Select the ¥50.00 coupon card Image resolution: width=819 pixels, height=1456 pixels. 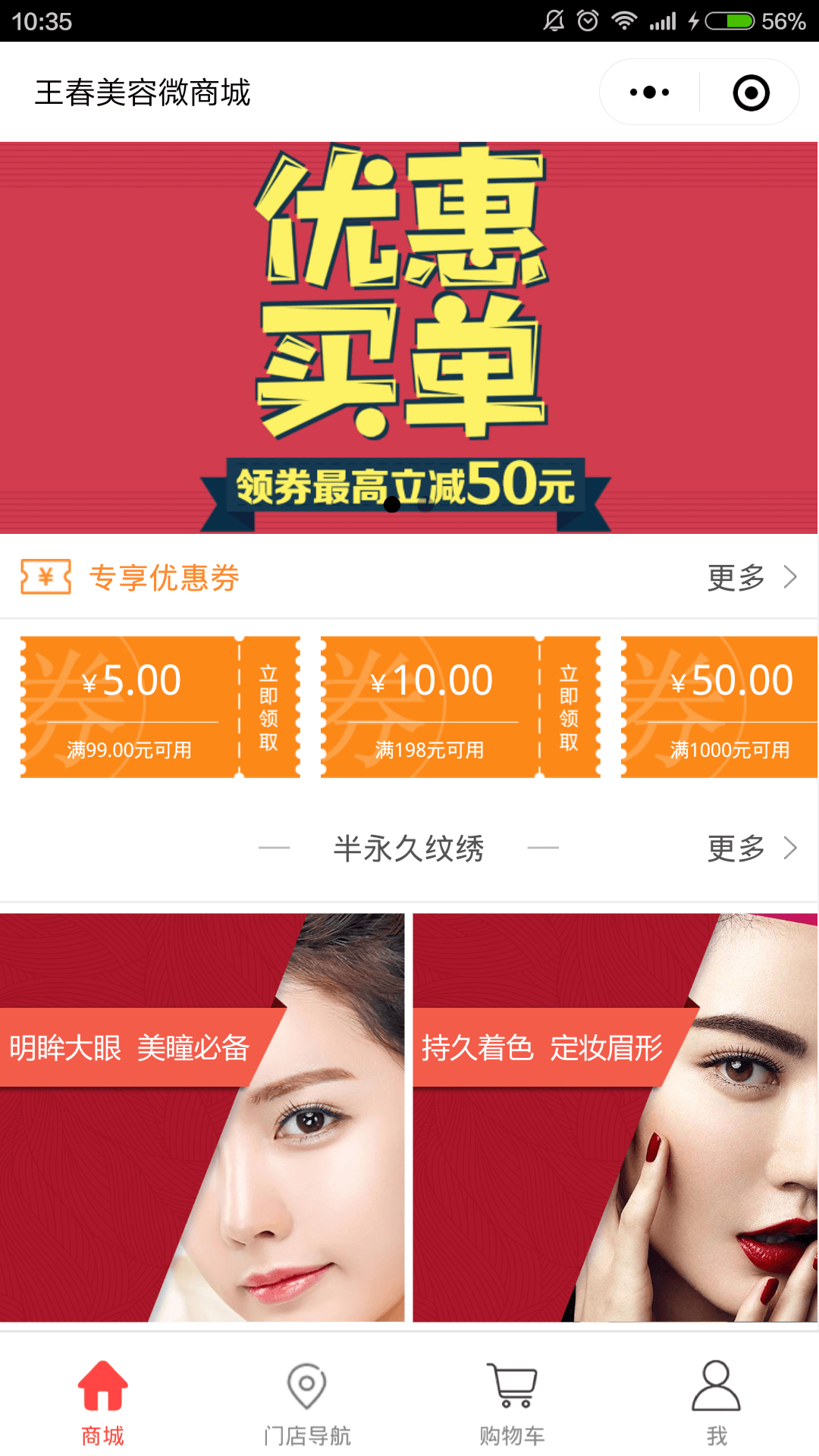(x=720, y=707)
